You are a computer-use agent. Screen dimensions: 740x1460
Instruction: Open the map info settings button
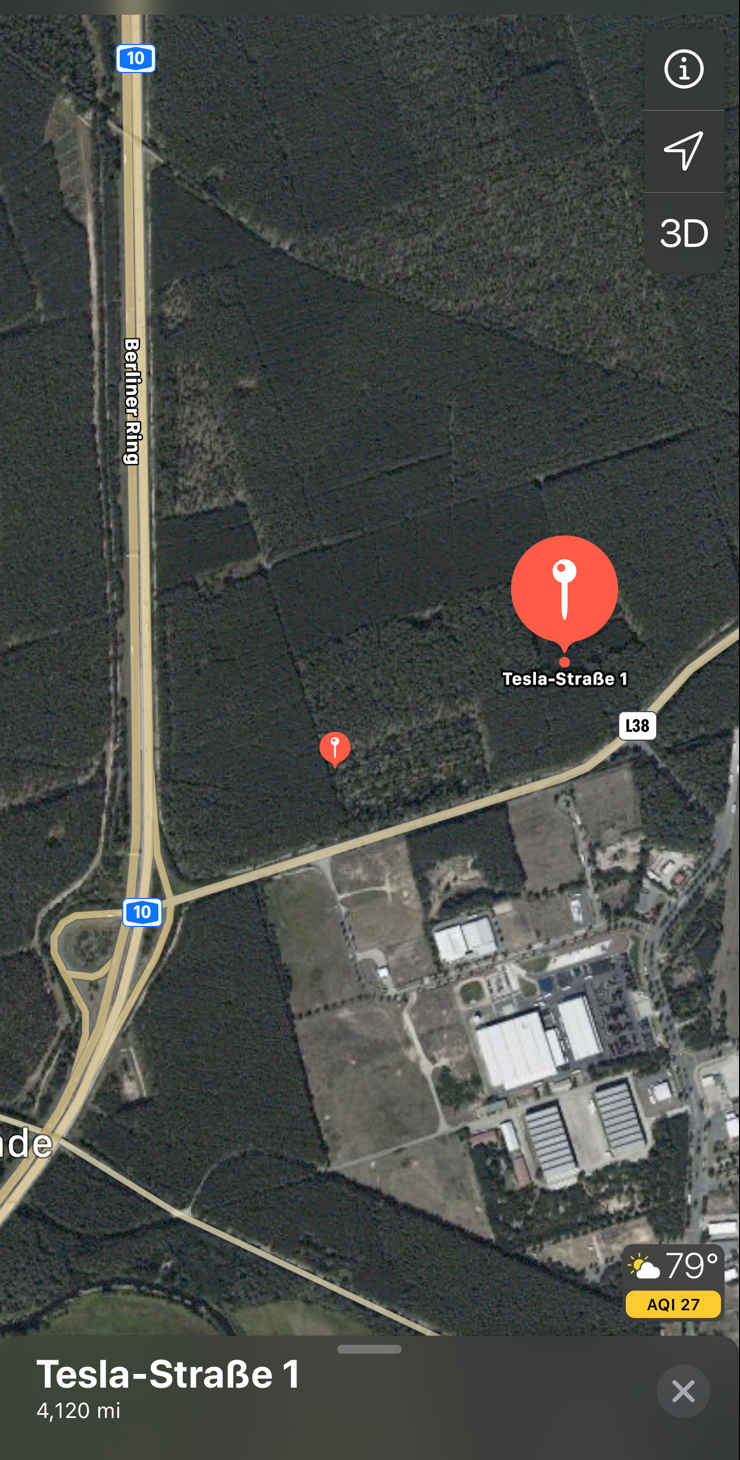pyautogui.click(x=684, y=69)
